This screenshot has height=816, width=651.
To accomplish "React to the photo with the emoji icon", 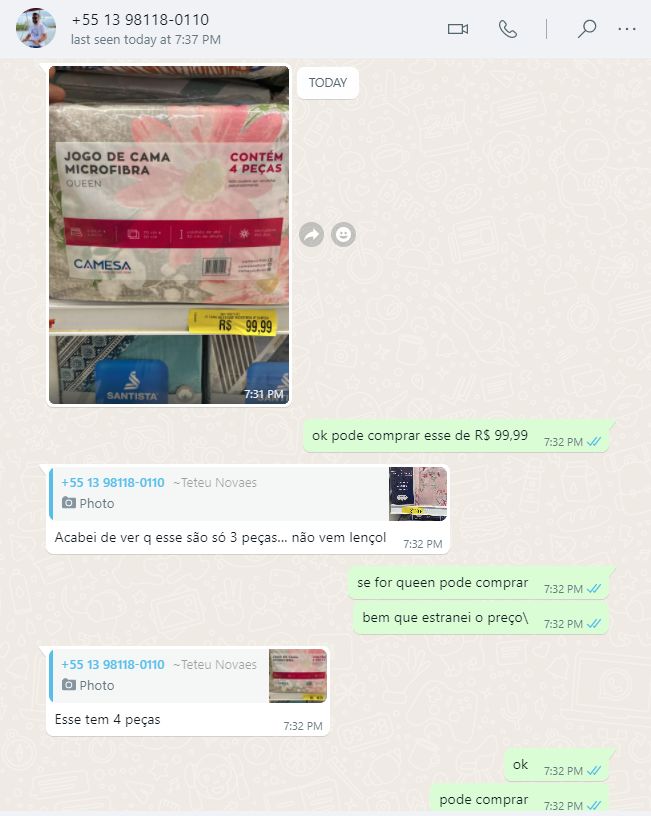I will tap(343, 235).
